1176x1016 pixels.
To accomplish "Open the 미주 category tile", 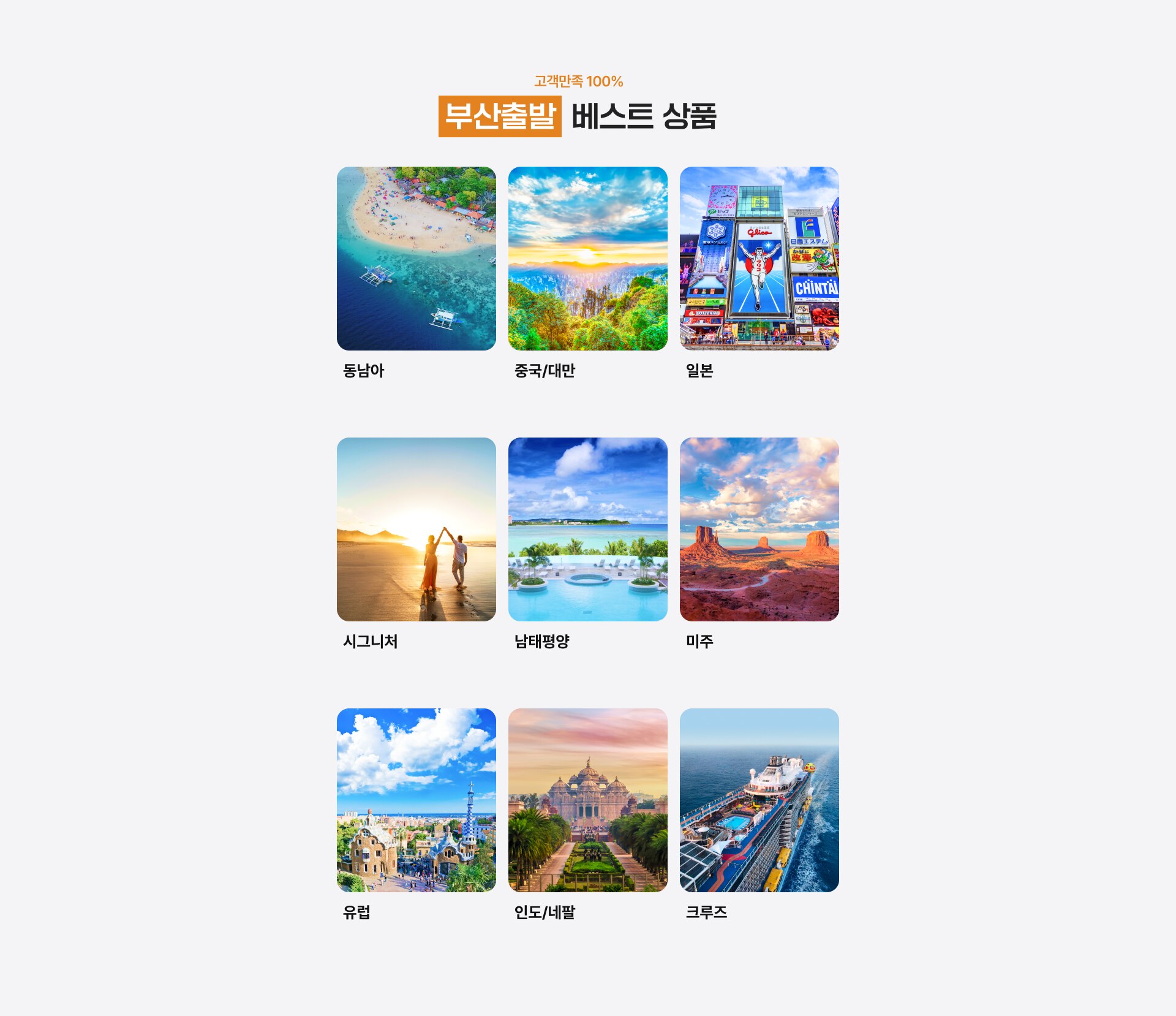I will (759, 529).
